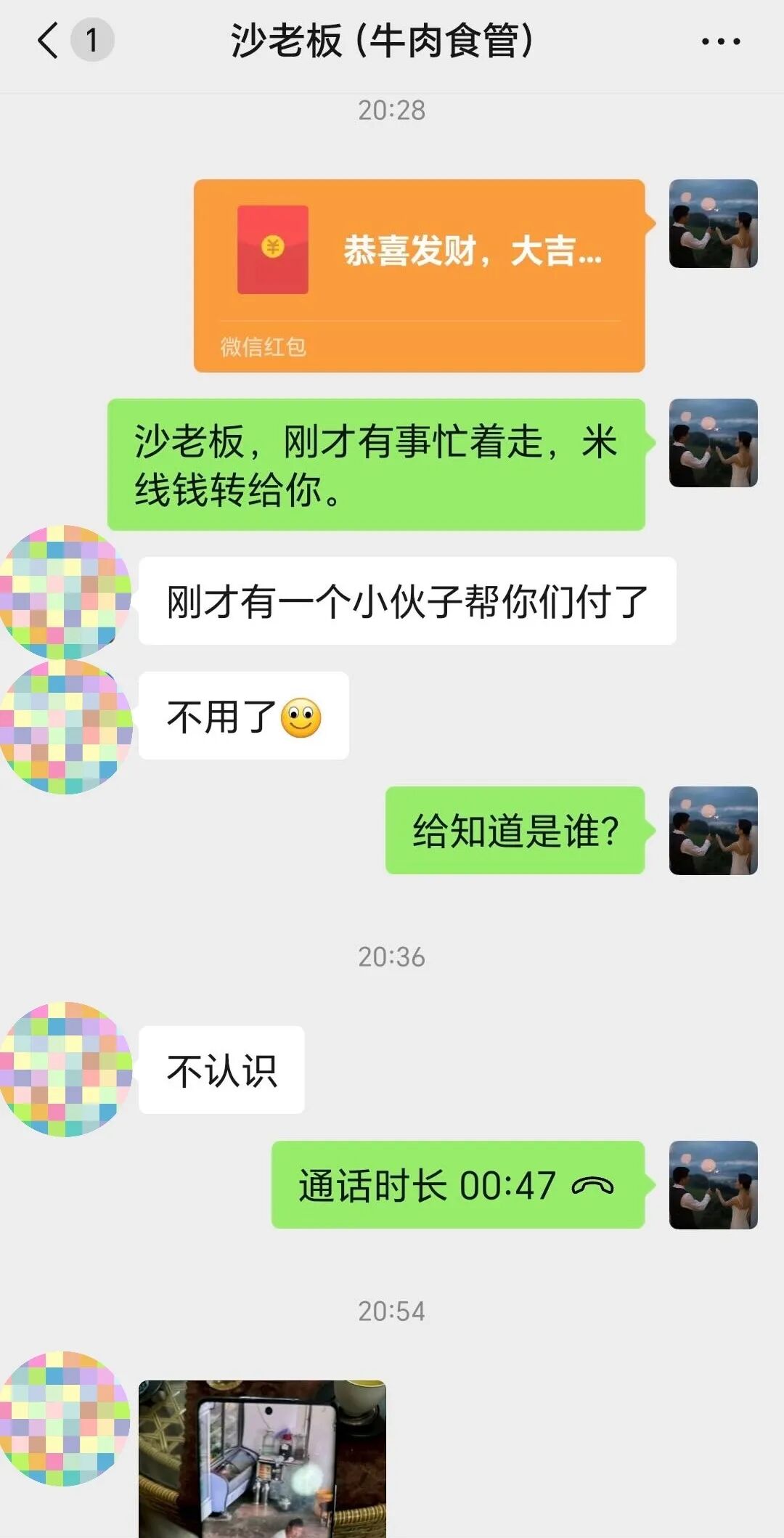Open sender's avatar beside 给知道是谁 message
This screenshot has width=784, height=1538.
point(713,831)
